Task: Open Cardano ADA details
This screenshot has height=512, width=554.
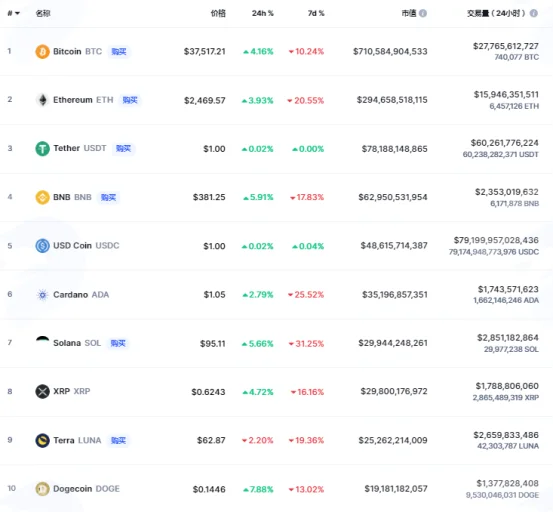Action: [x=276, y=294]
